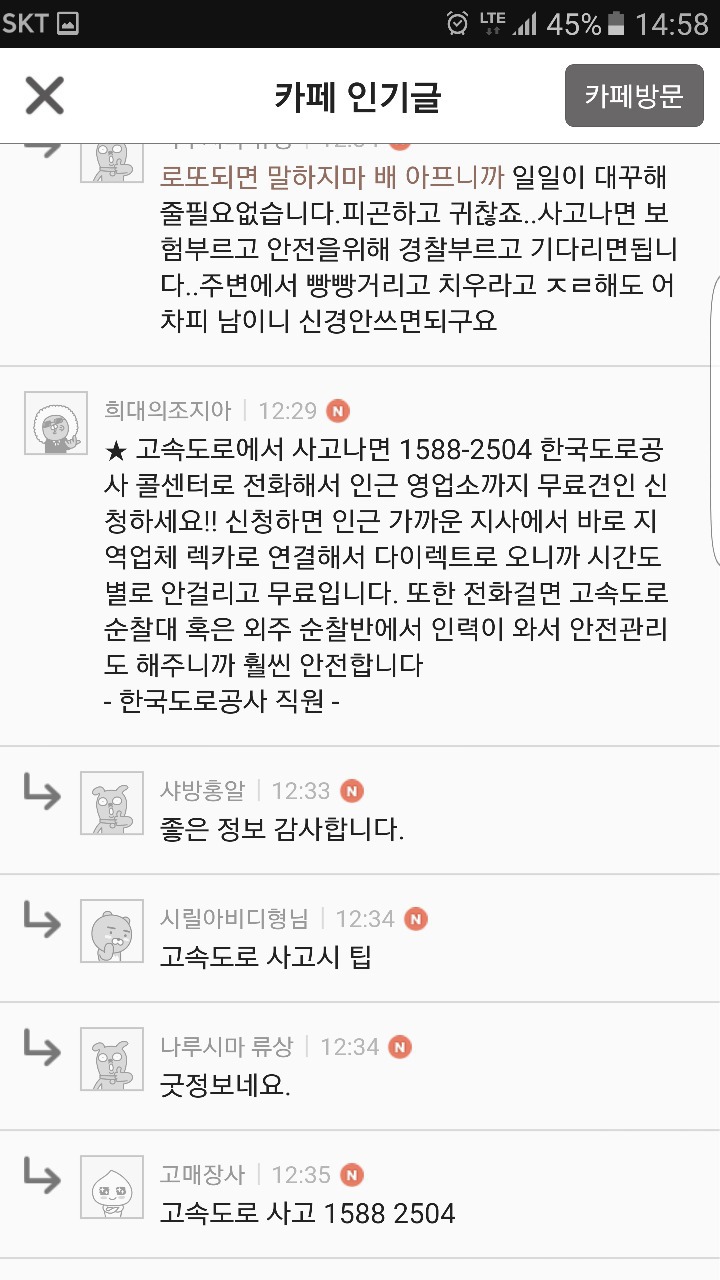Open 희대의조지아's profile picture
The image size is (720, 1280).
56,424
